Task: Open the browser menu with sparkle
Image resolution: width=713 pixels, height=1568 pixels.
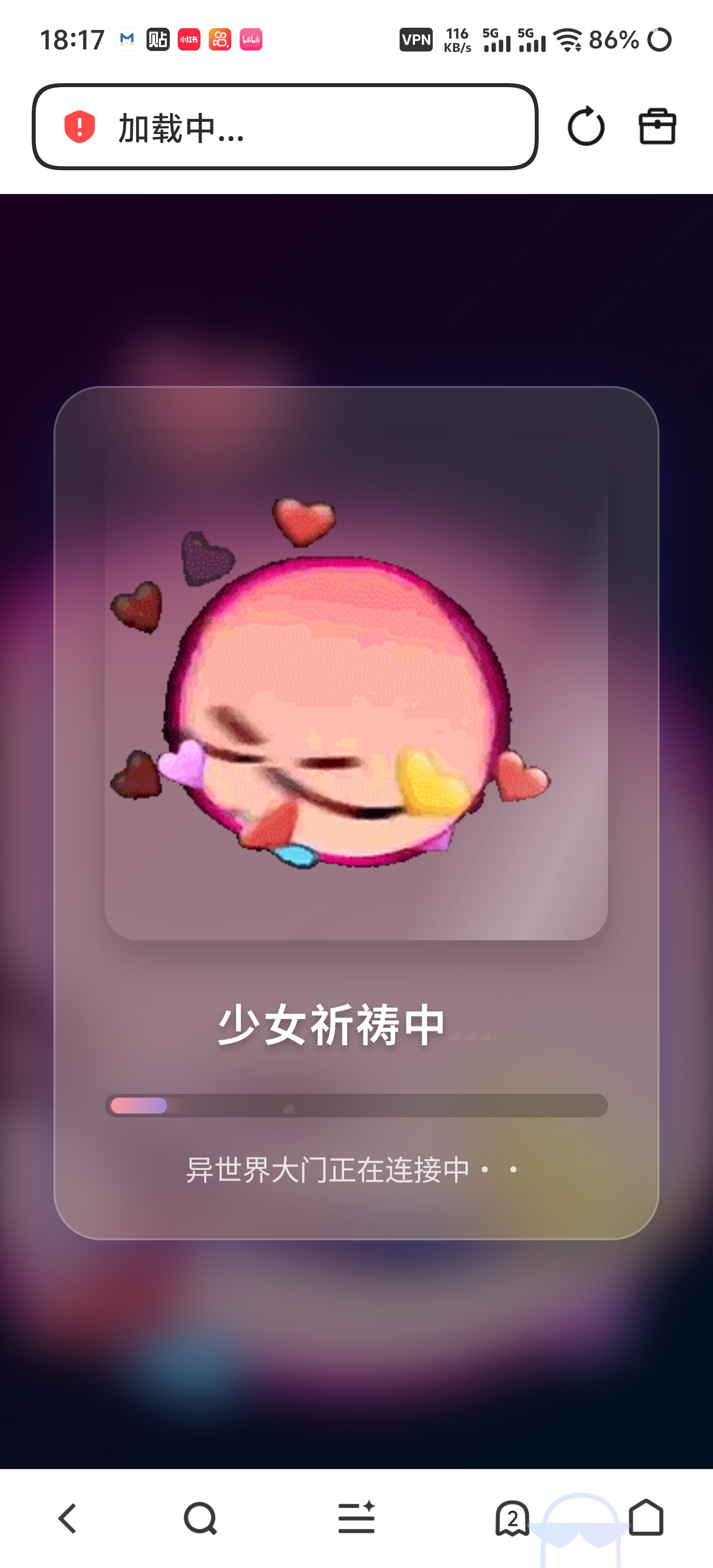Action: 356,1518
